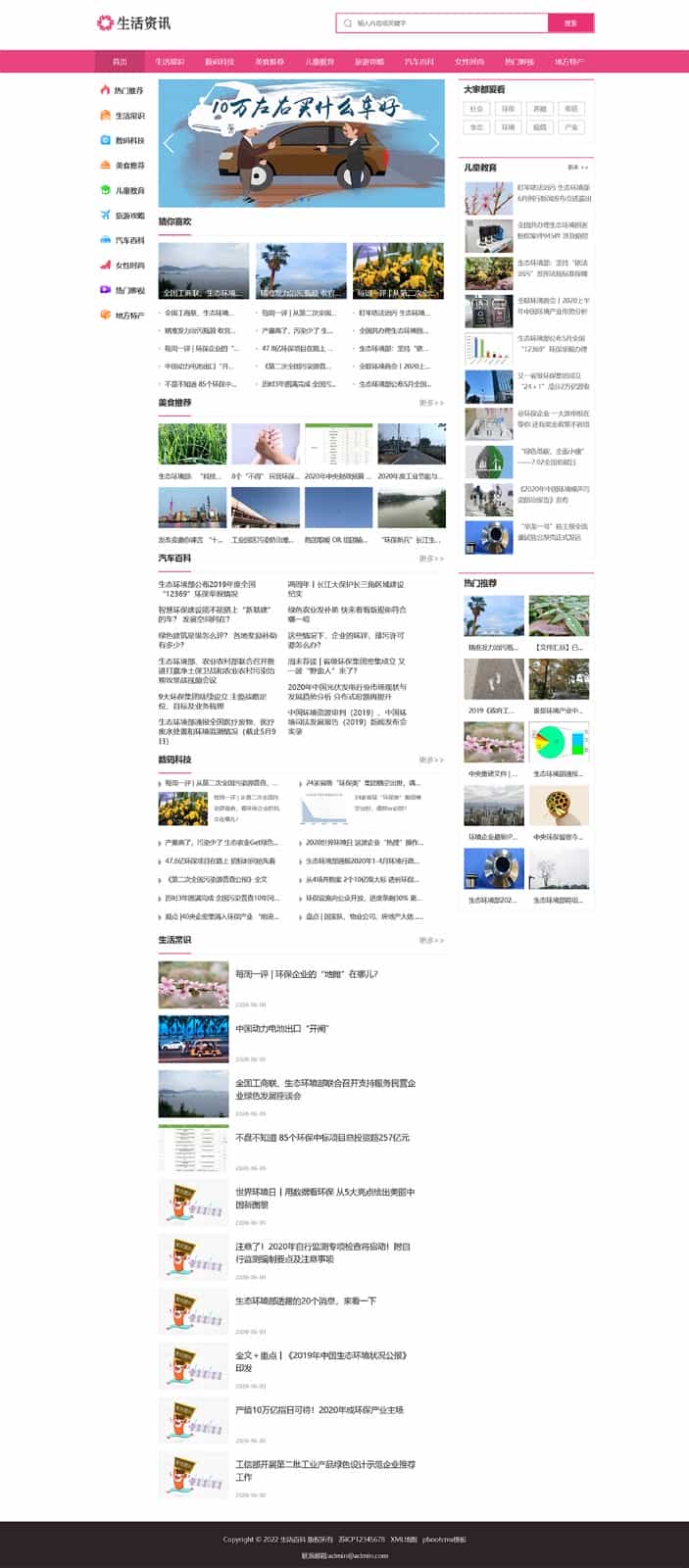
Task: Open the 首页 tab in the top navigation
Action: [120, 62]
